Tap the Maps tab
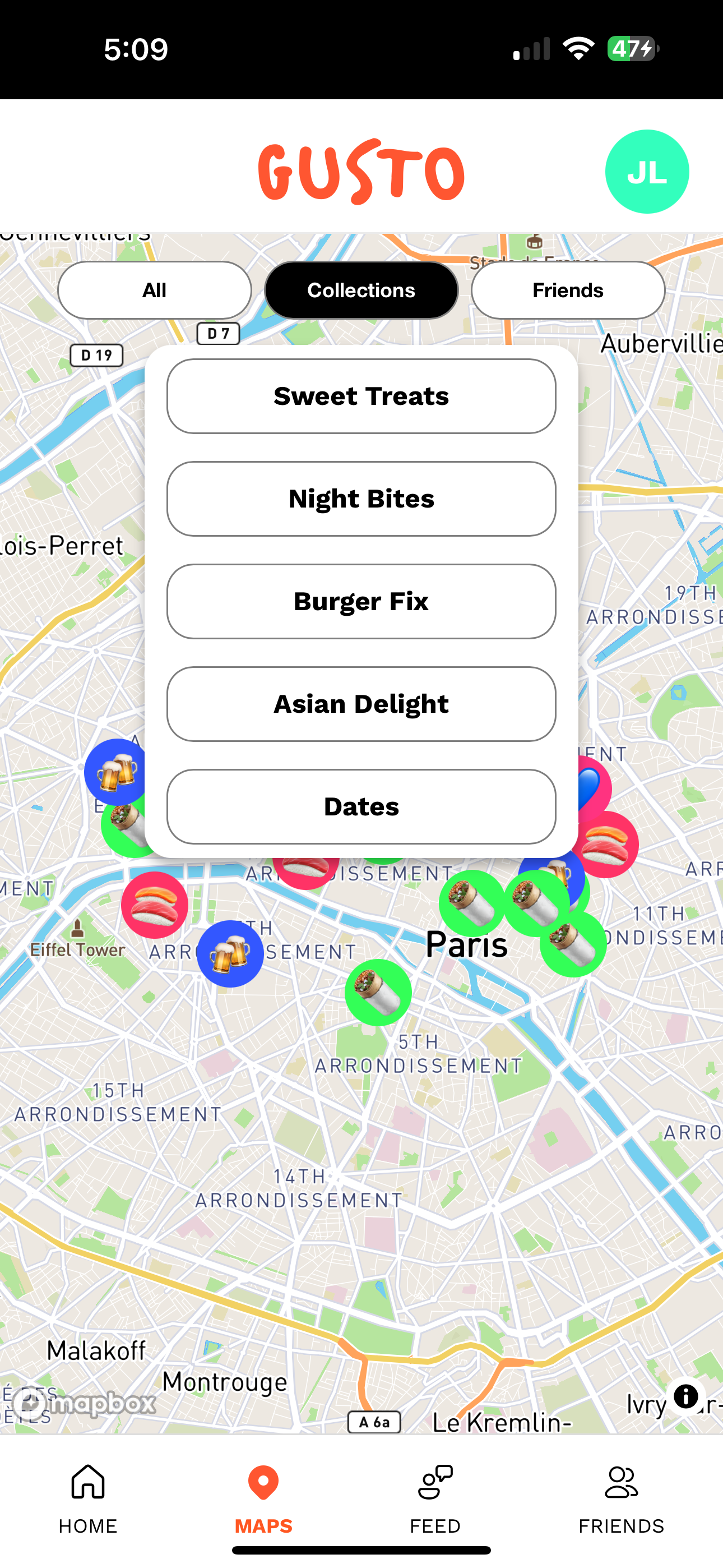Screen dimensions: 723x1568 tap(263, 1497)
